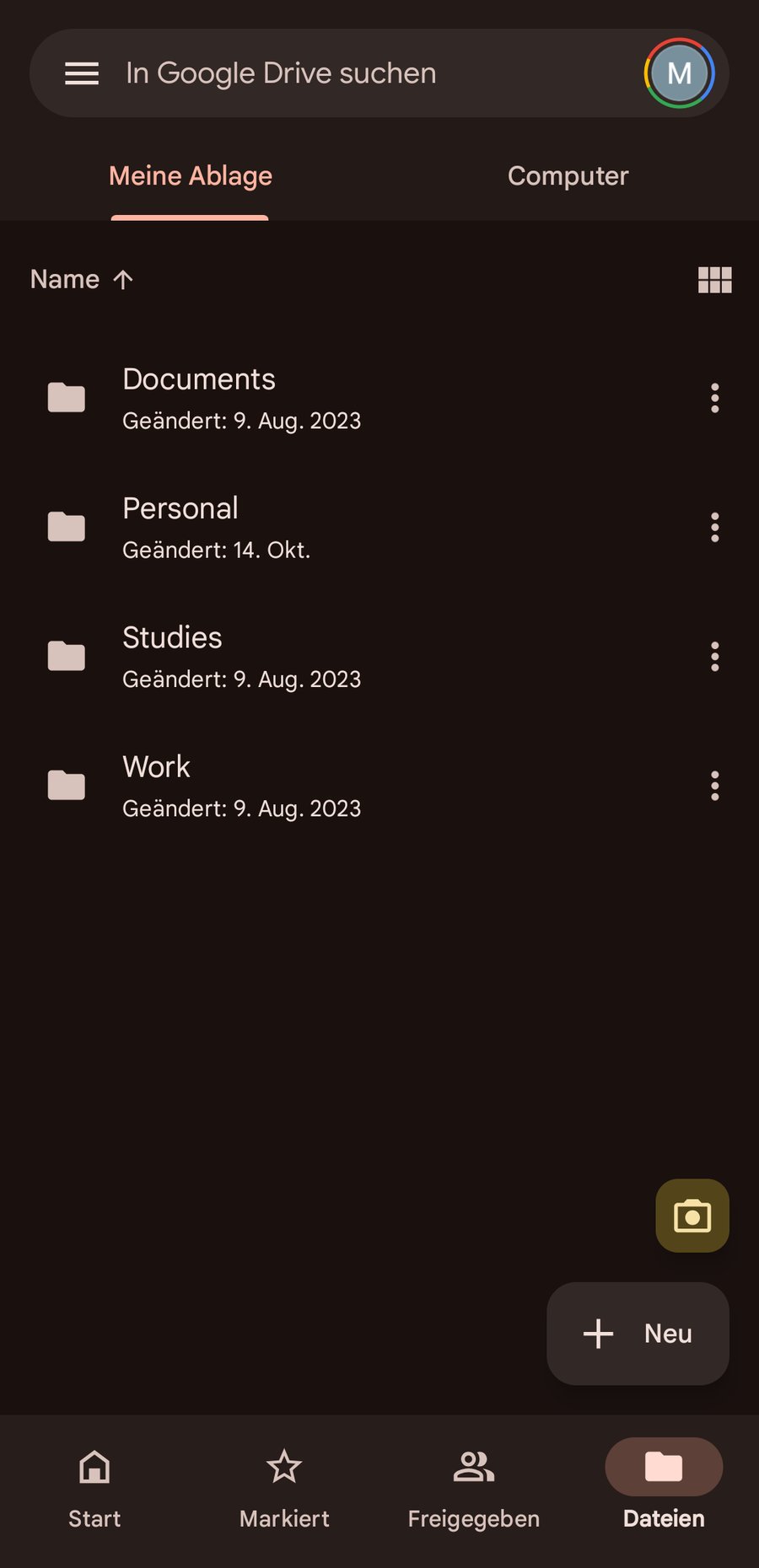Image resolution: width=759 pixels, height=1568 pixels.
Task: Open the Documents folder icon
Action: coord(66,398)
